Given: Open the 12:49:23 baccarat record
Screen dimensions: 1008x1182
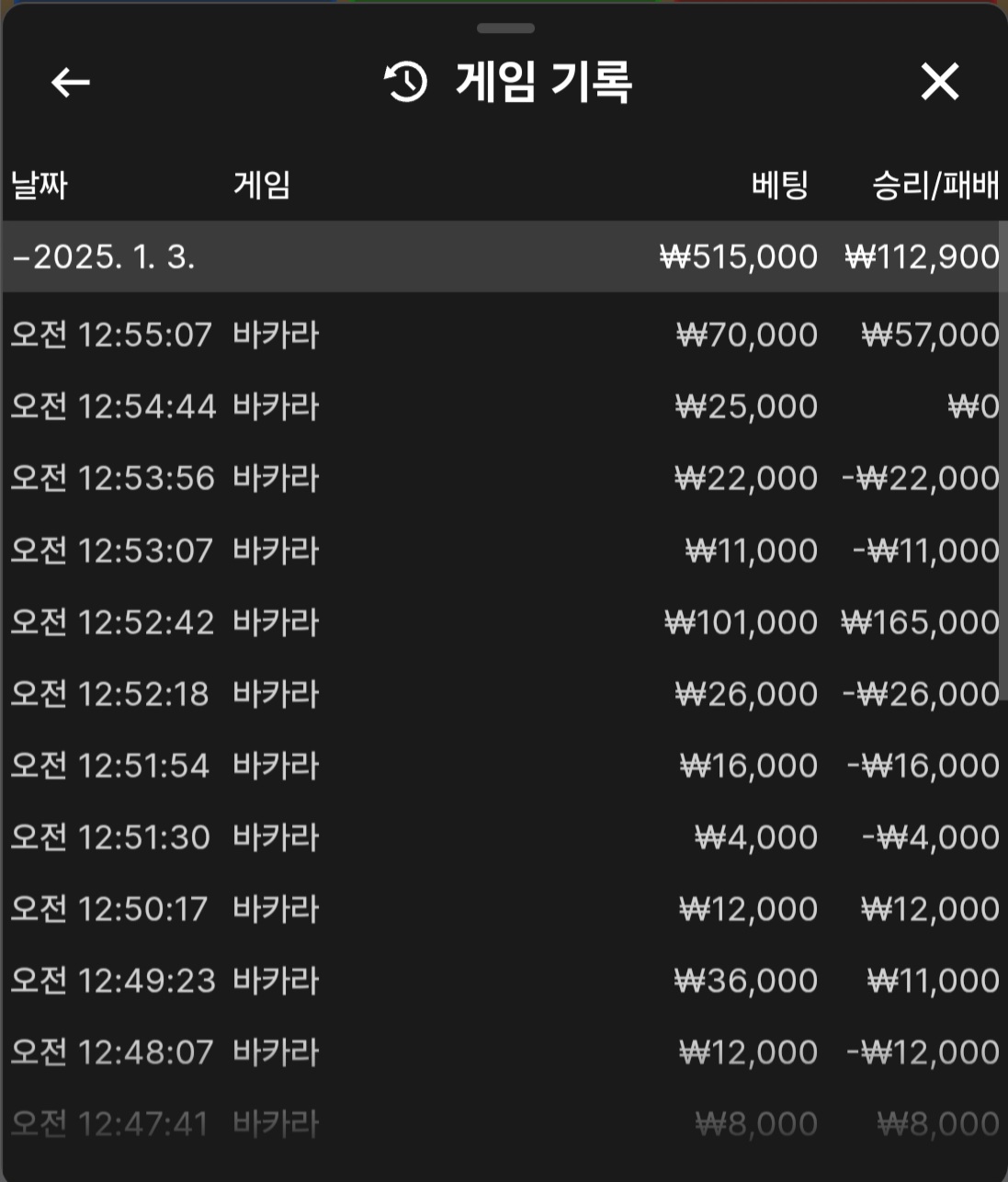Looking at the screenshot, I should point(504,981).
